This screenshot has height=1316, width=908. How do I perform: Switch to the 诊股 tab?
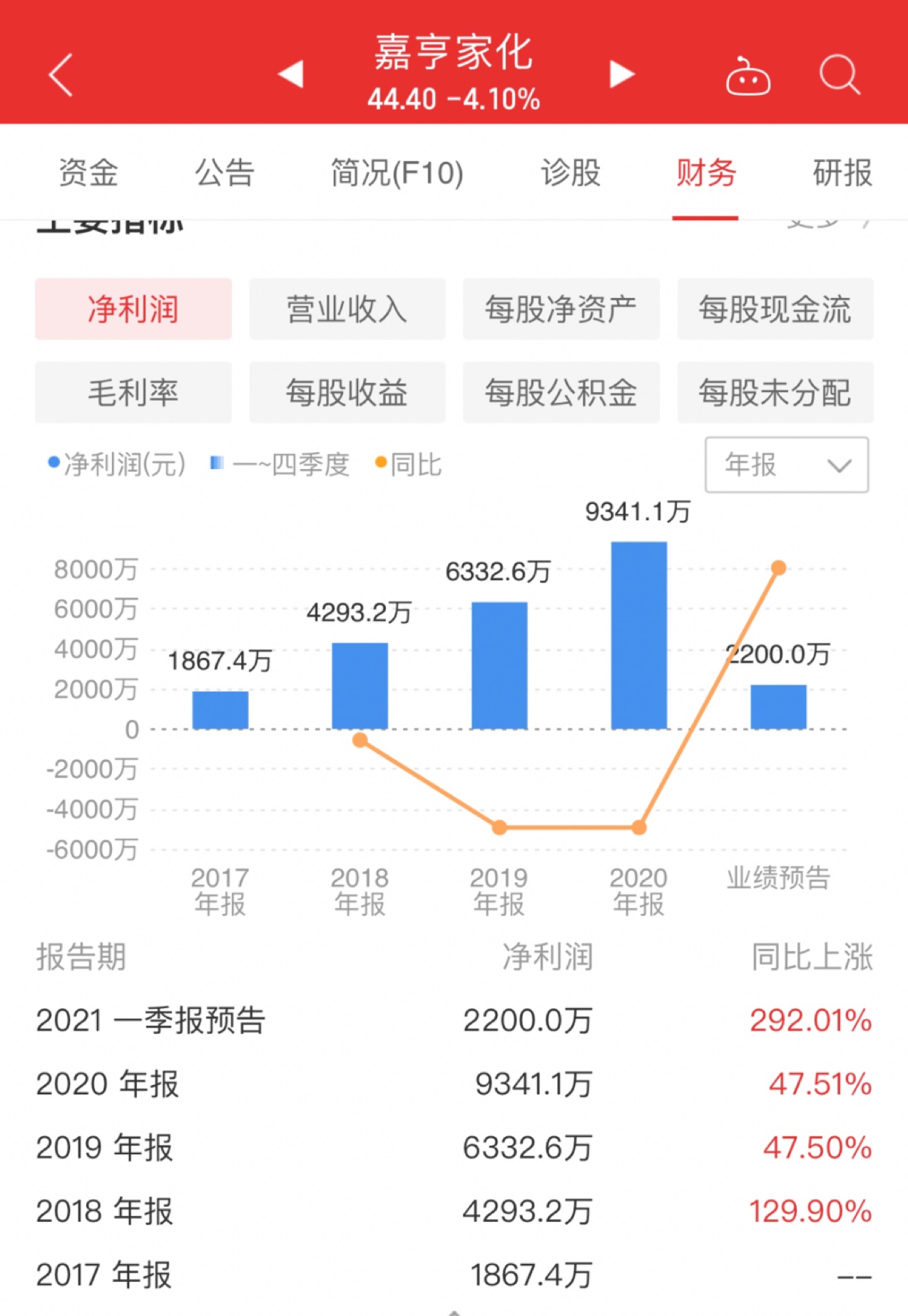(568, 173)
